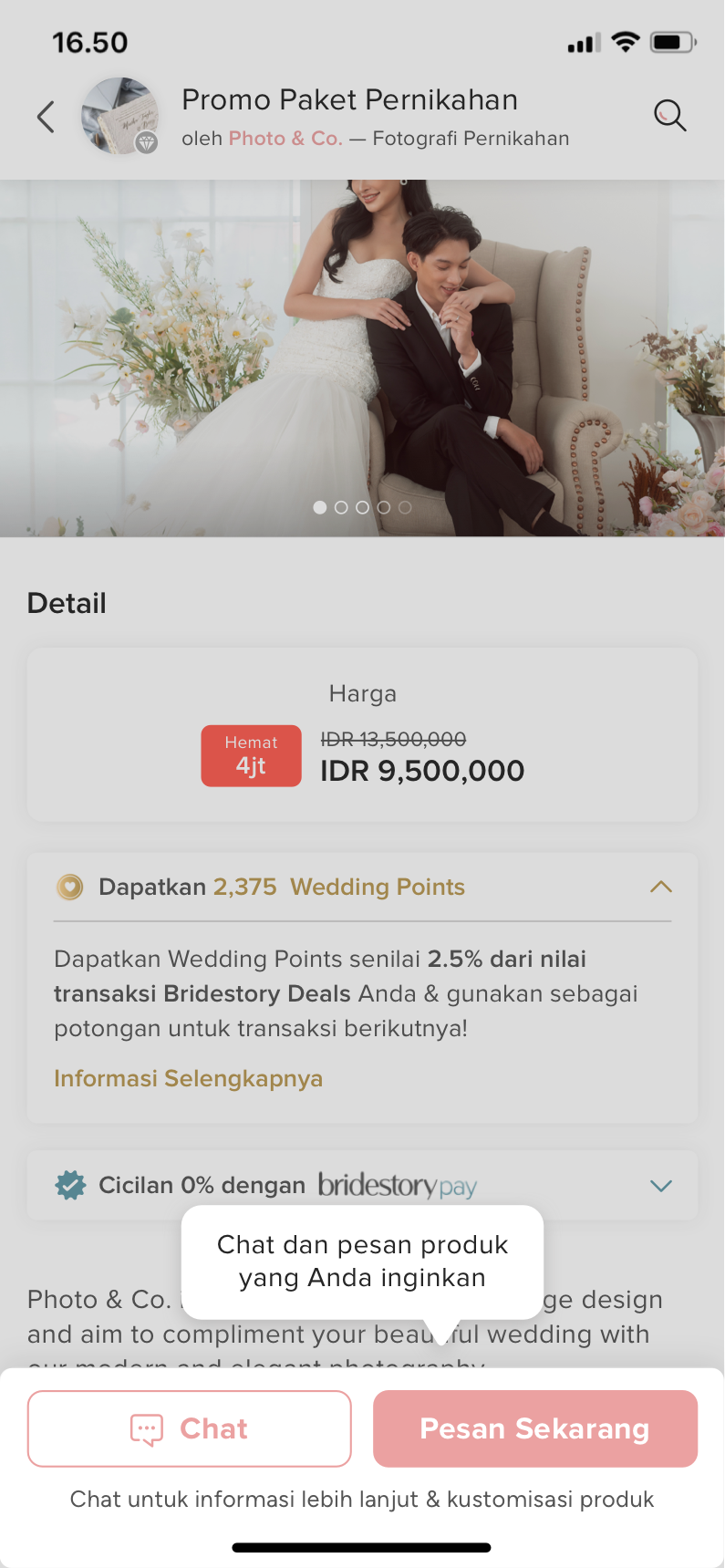
Task: Go back using the header arrow
Action: click(46, 117)
